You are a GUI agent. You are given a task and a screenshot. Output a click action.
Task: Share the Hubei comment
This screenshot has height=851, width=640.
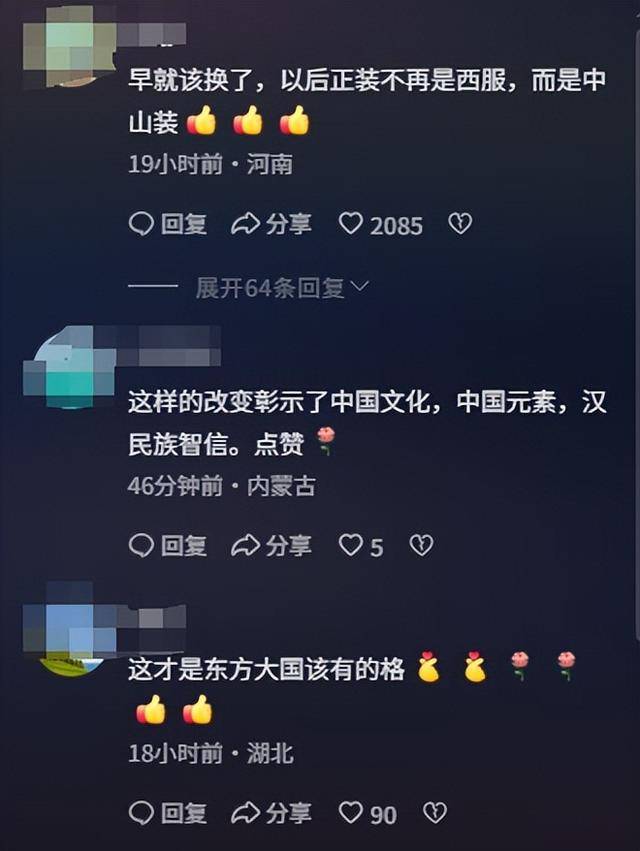coord(270,814)
